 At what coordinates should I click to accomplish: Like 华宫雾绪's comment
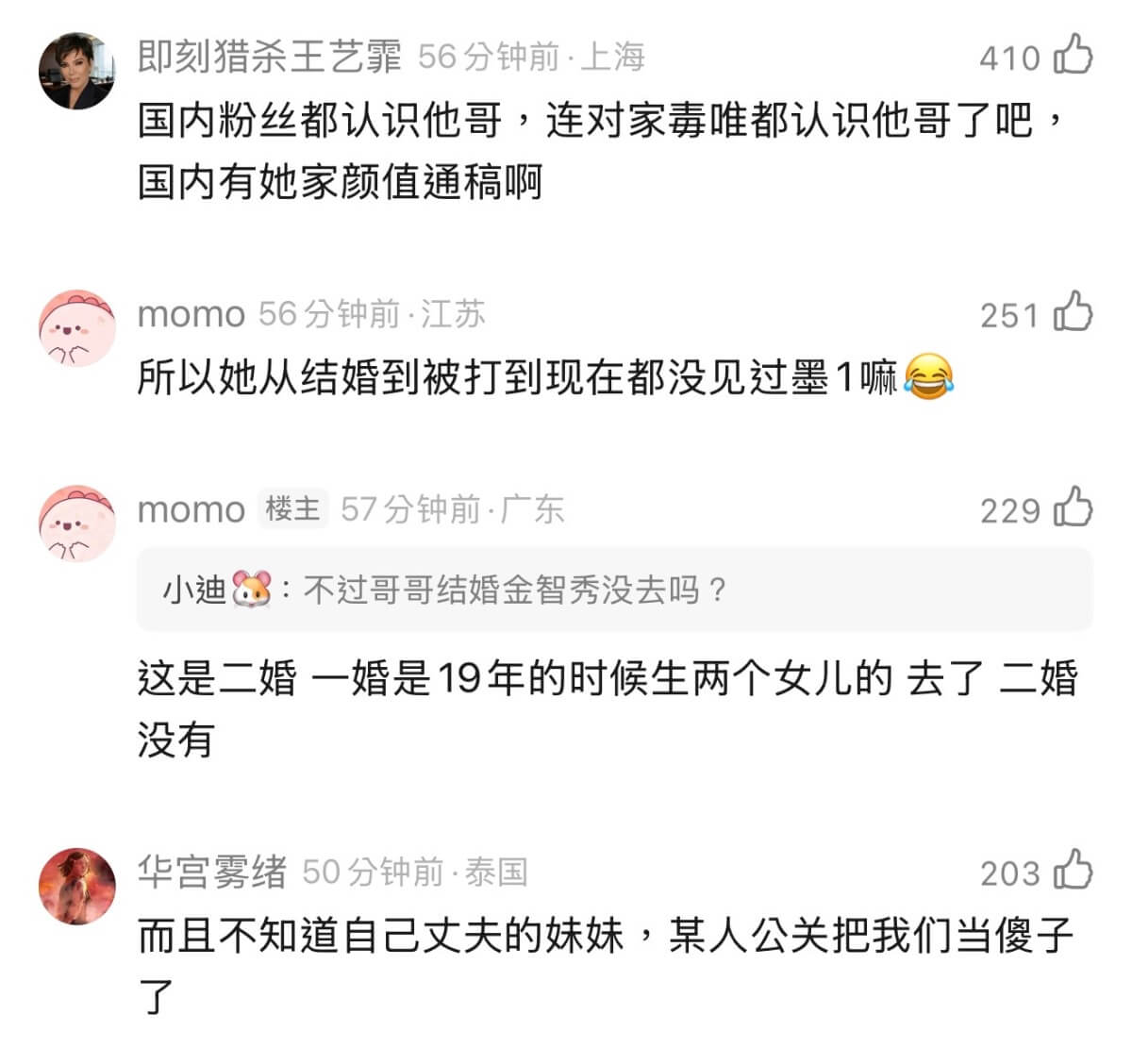(1073, 871)
